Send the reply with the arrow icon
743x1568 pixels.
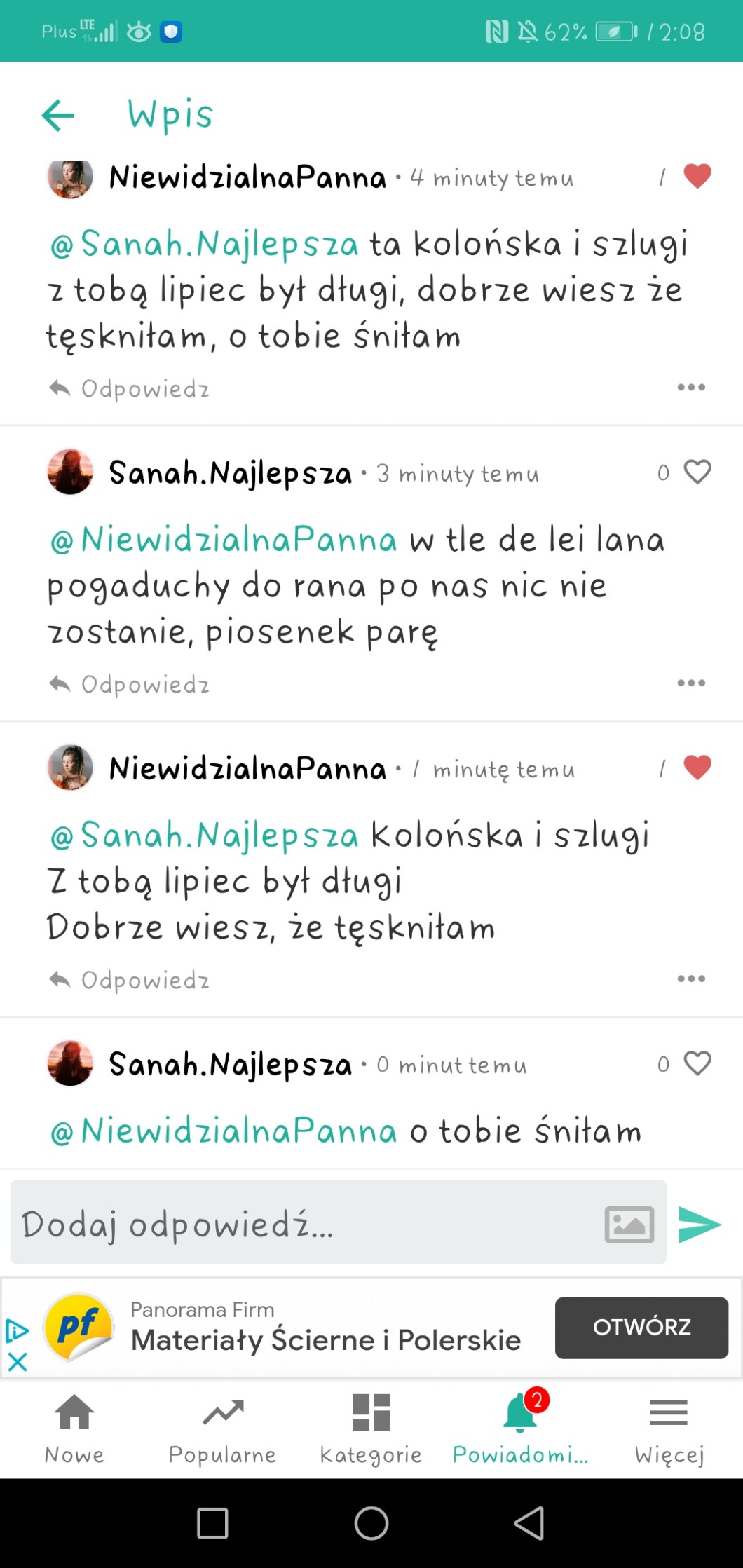pyautogui.click(x=700, y=1225)
